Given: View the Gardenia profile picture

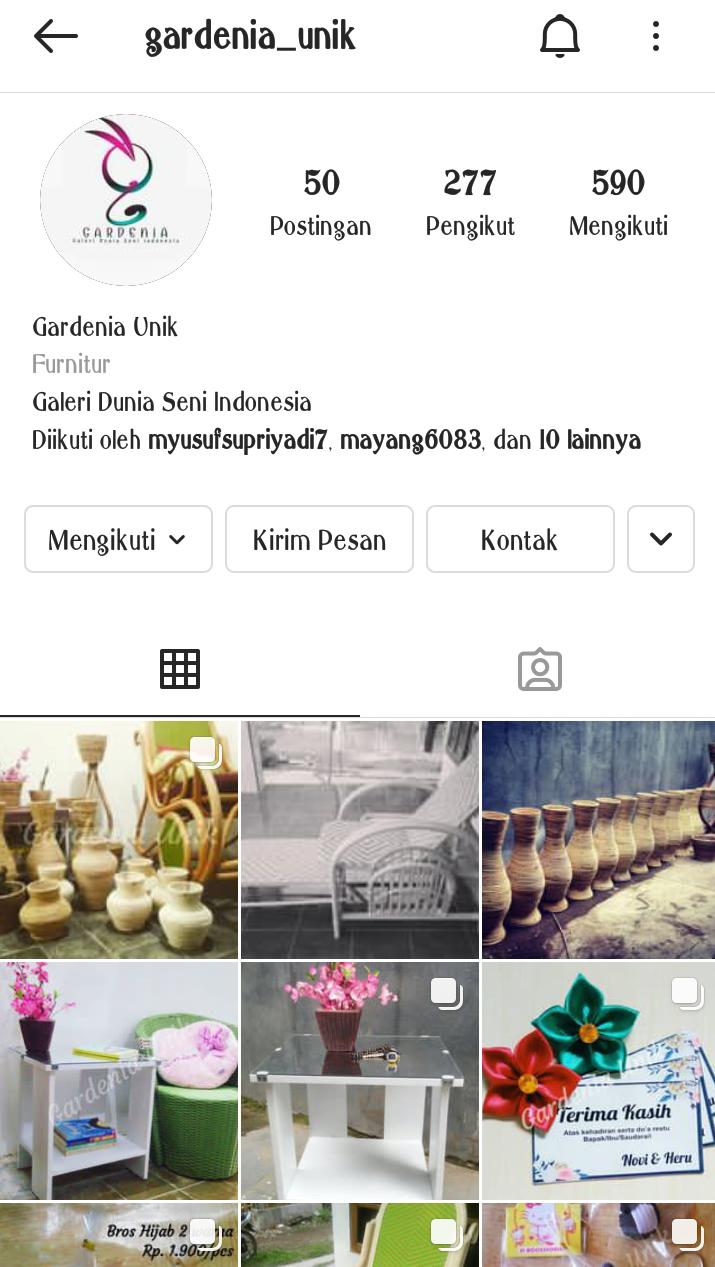Looking at the screenshot, I should click(126, 200).
